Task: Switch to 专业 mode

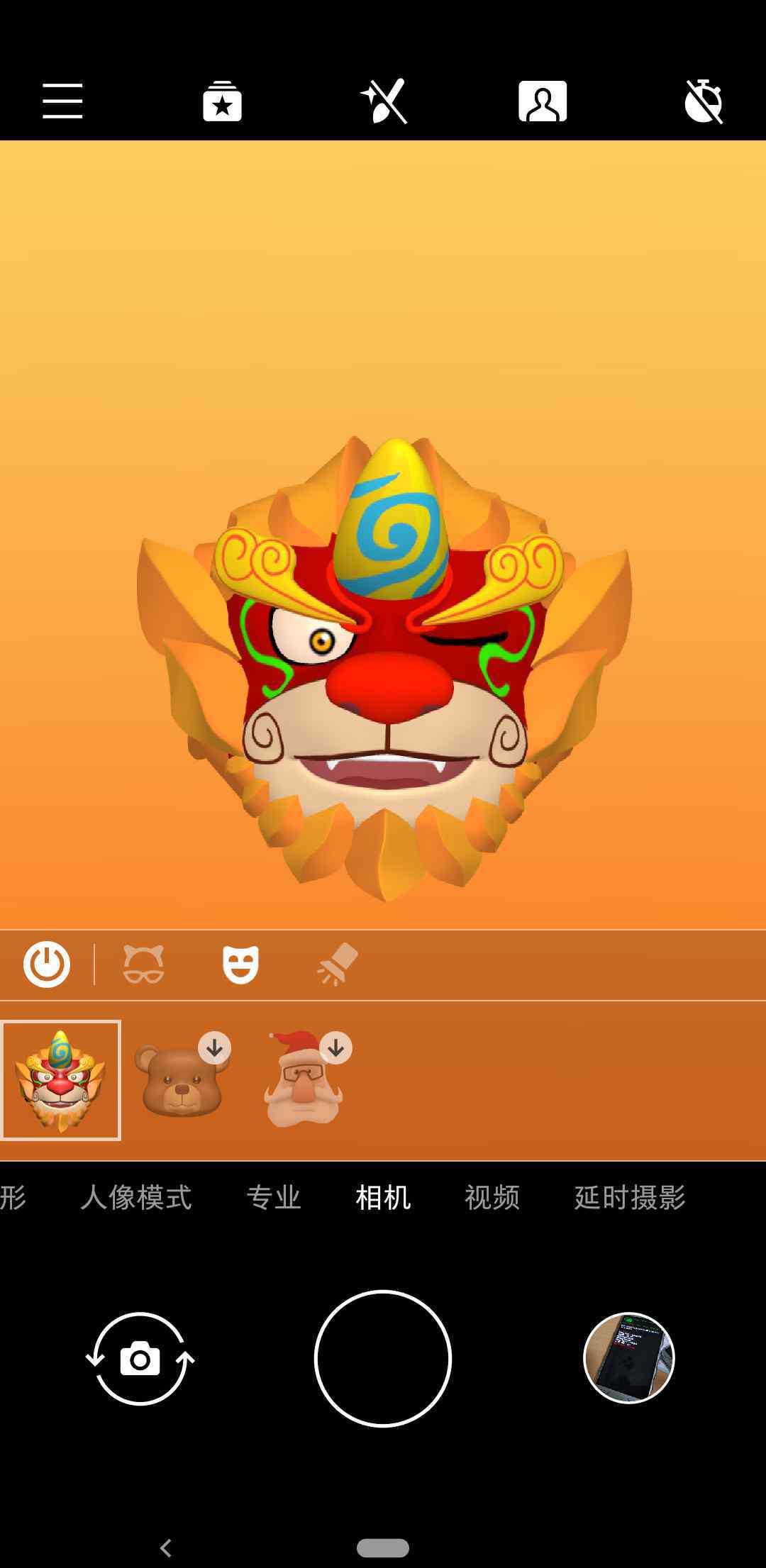Action: [274, 1198]
